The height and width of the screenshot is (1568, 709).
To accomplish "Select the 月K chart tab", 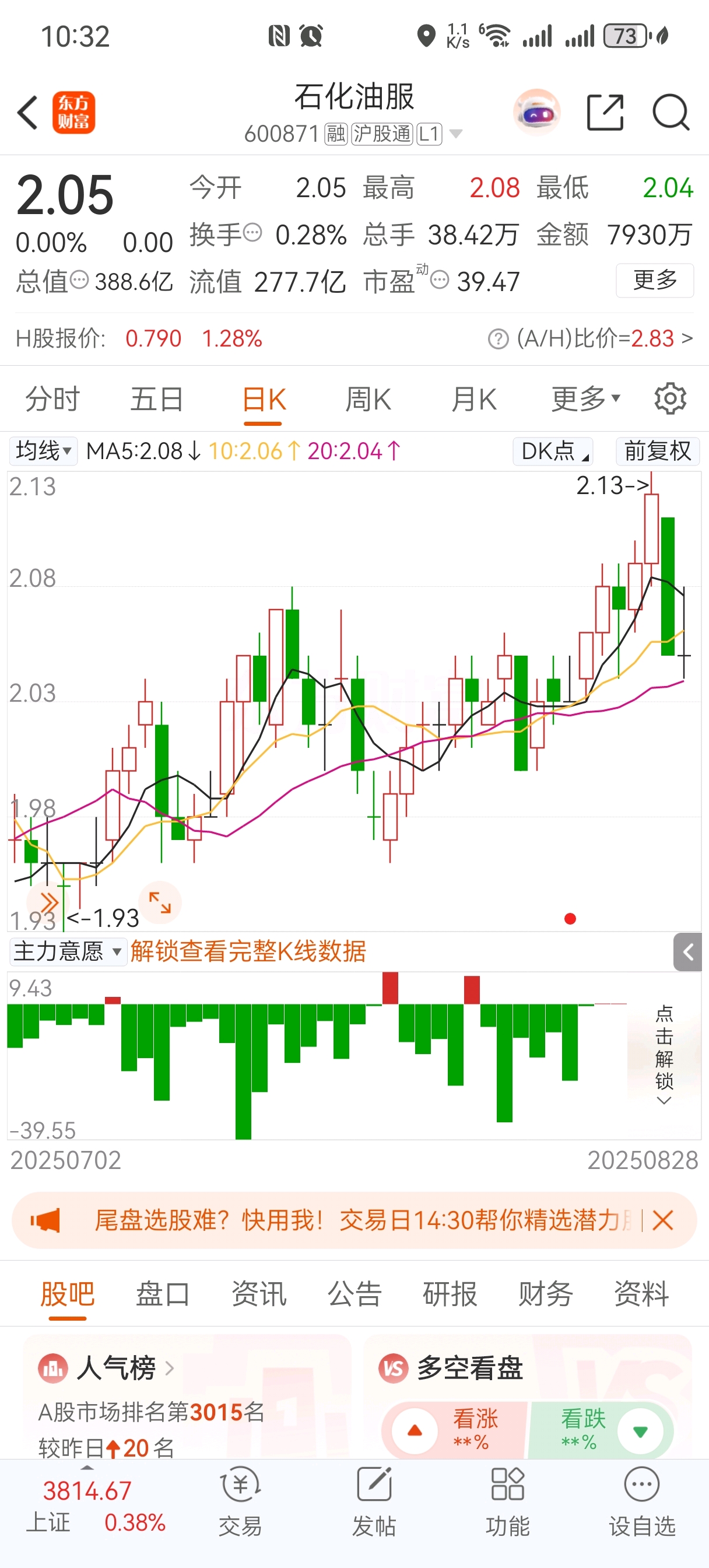I will 474,400.
